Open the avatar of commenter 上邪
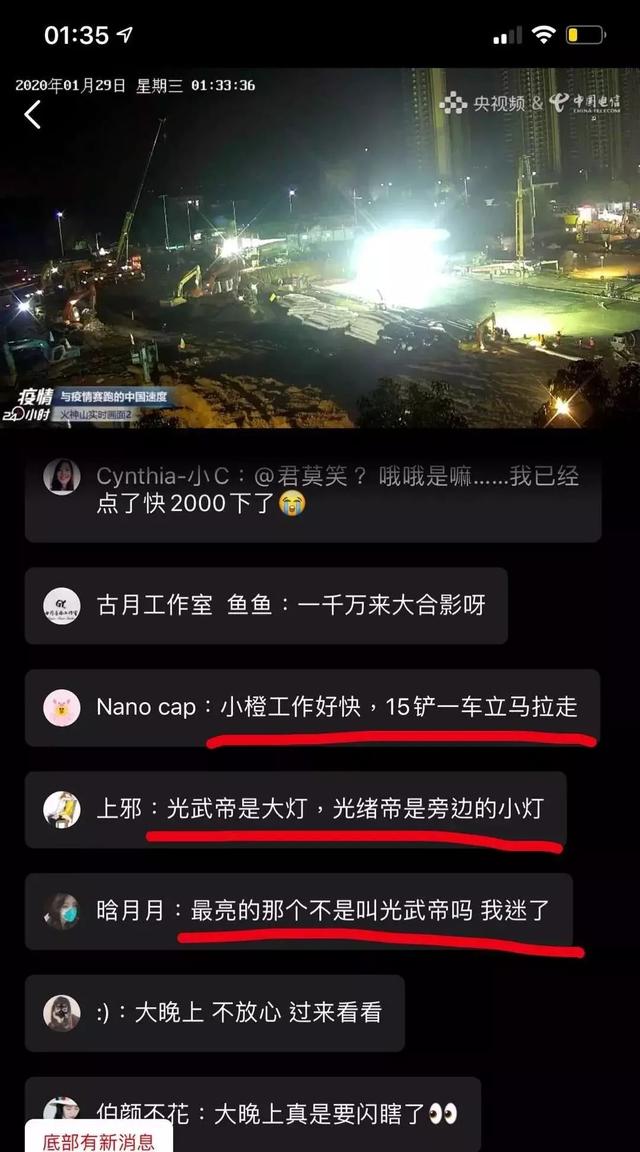This screenshot has height=1152, width=640. point(62,808)
